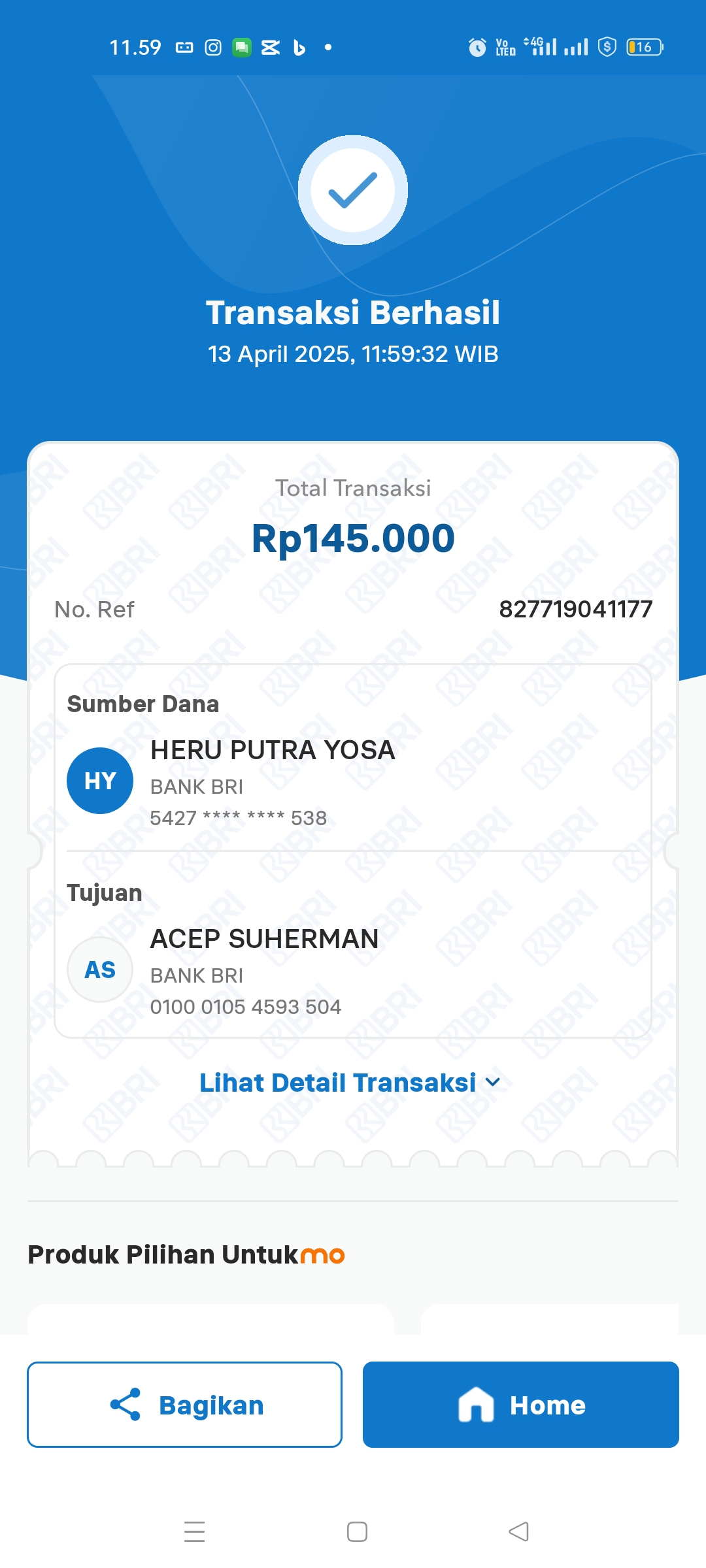
Task: Share the receipt via Bagikan
Action: point(184,1405)
